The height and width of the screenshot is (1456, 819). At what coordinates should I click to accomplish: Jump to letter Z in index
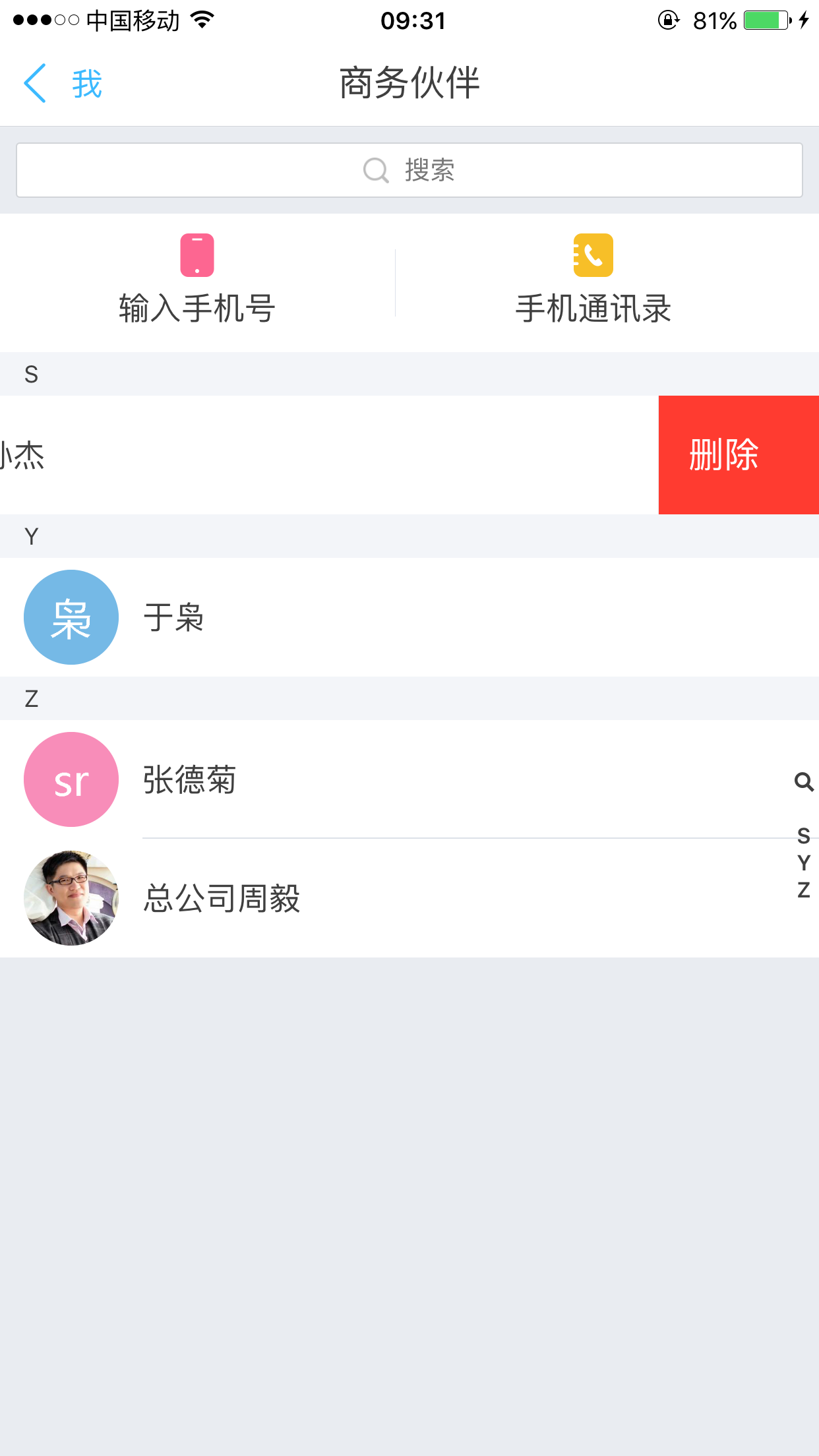803,890
